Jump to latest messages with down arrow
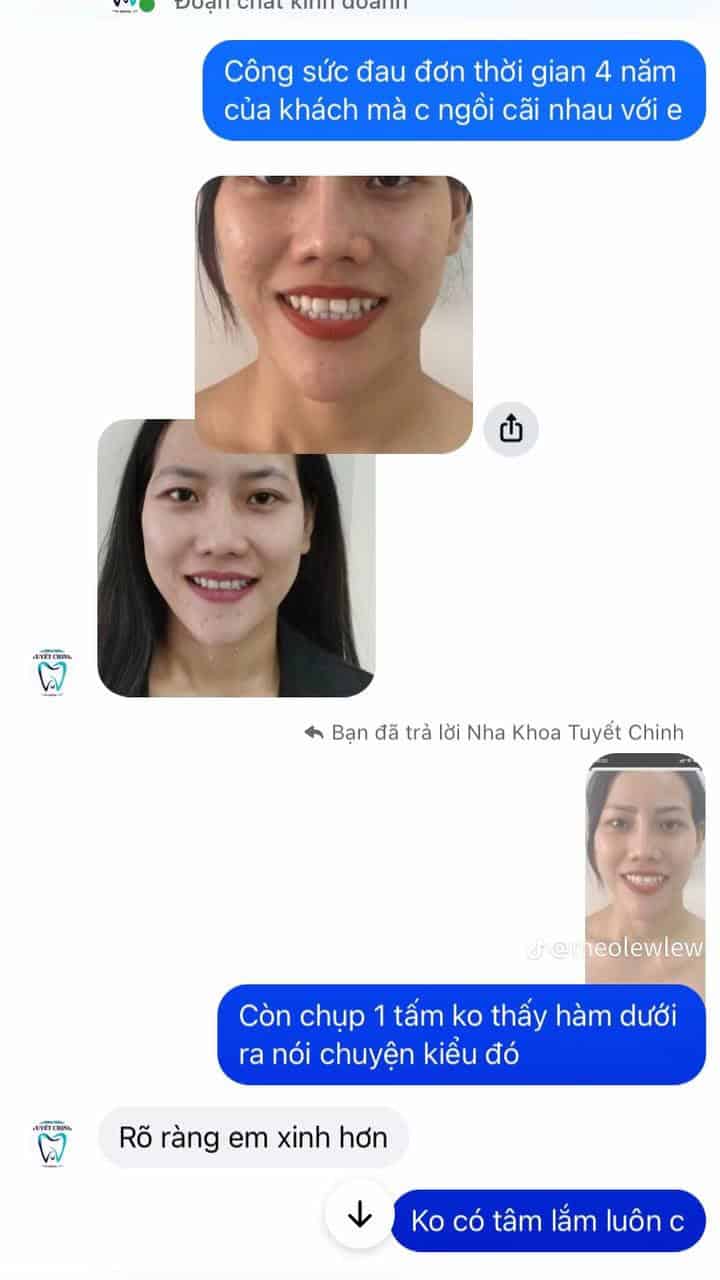Image resolution: width=720 pixels, height=1280 pixels. 359,1214
